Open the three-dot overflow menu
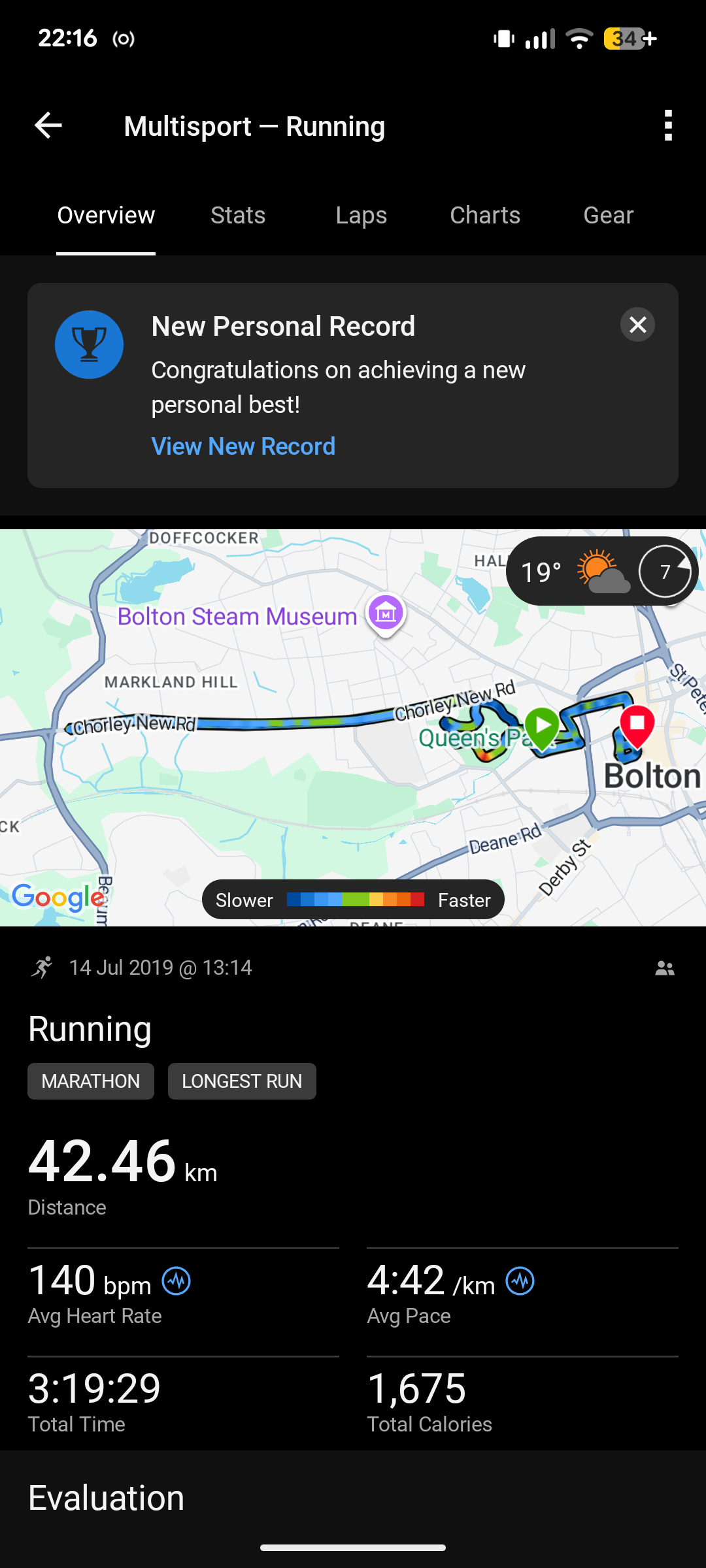The width and height of the screenshot is (706, 1568). [667, 125]
